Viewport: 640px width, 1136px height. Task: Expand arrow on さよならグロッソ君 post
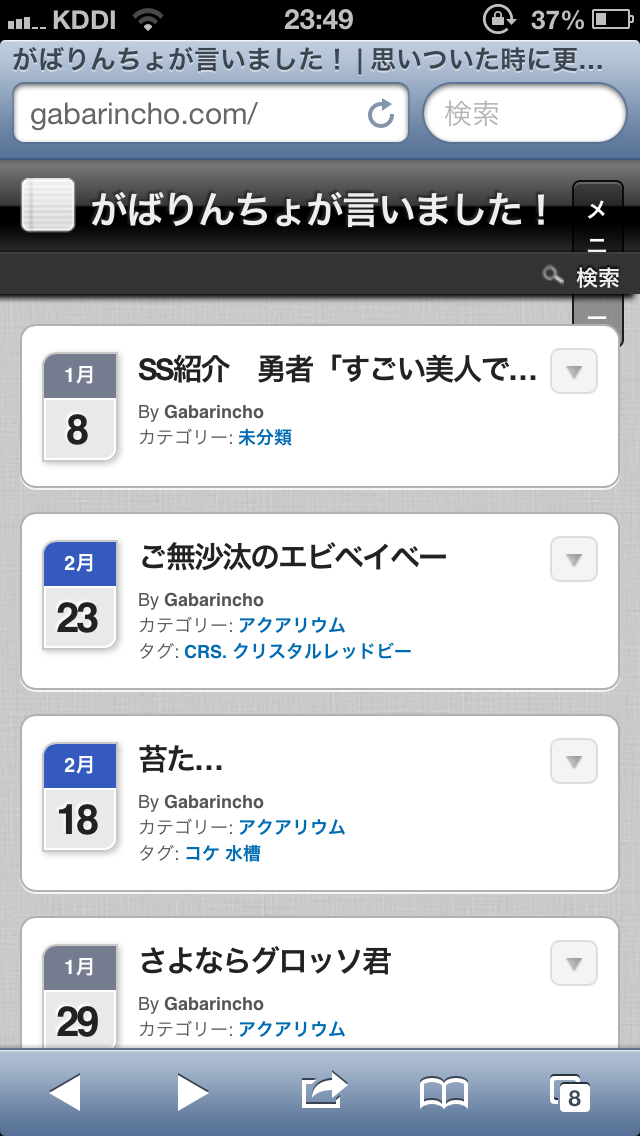(573, 963)
